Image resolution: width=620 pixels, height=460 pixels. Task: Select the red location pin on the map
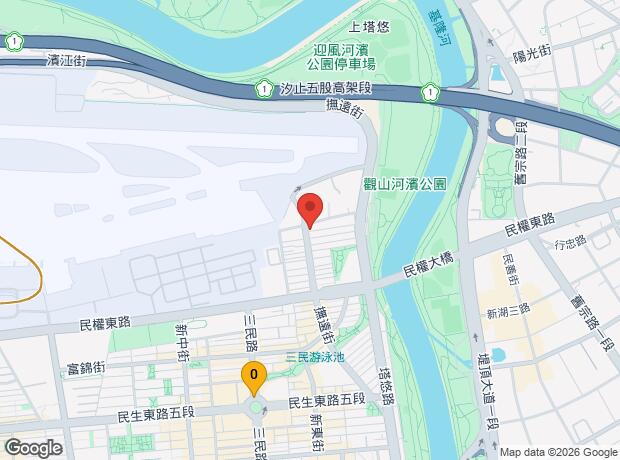(x=310, y=210)
